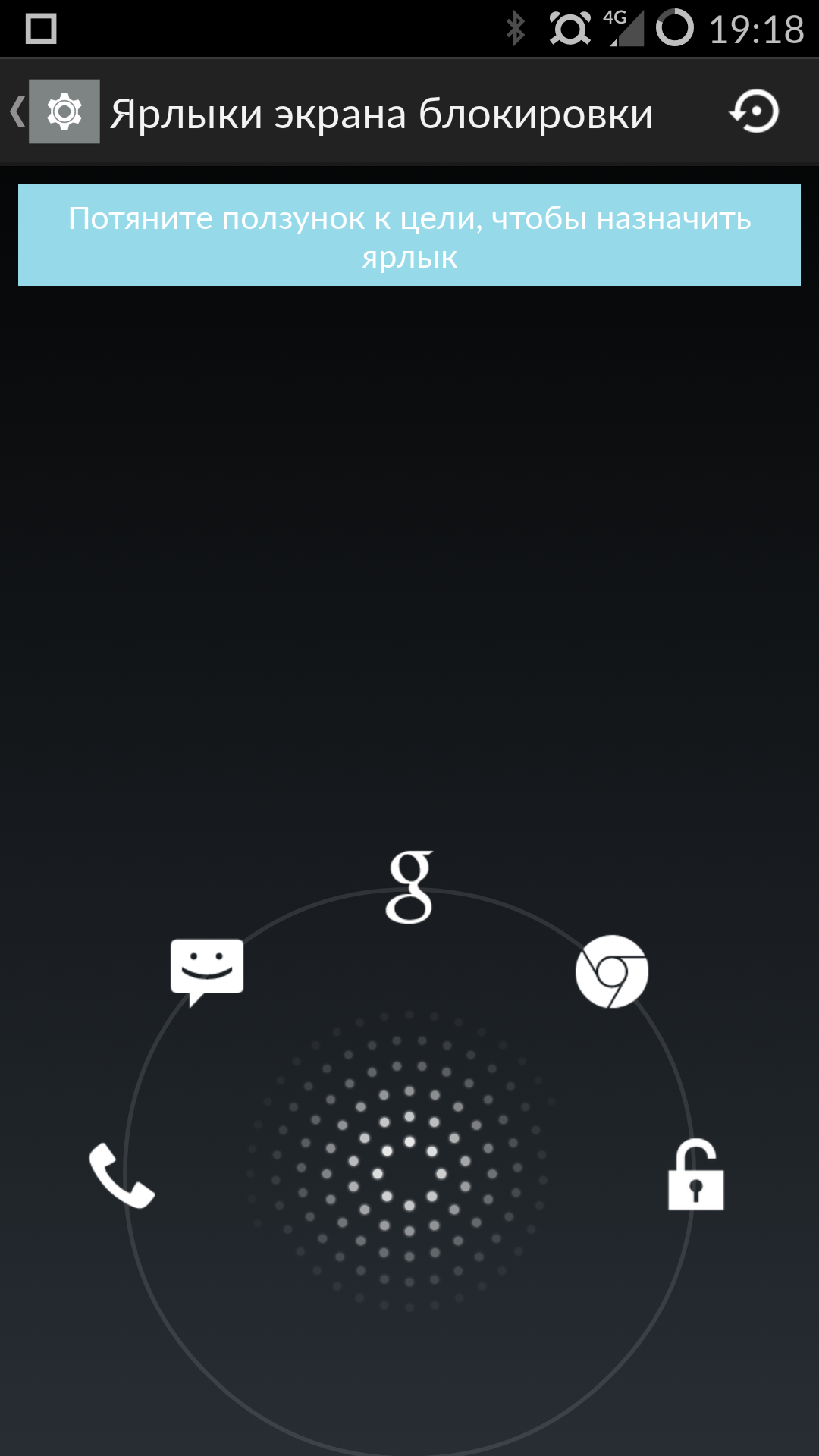Image resolution: width=819 pixels, height=1456 pixels.
Task: Select the phone dialer shortcut target
Action: click(x=121, y=1175)
